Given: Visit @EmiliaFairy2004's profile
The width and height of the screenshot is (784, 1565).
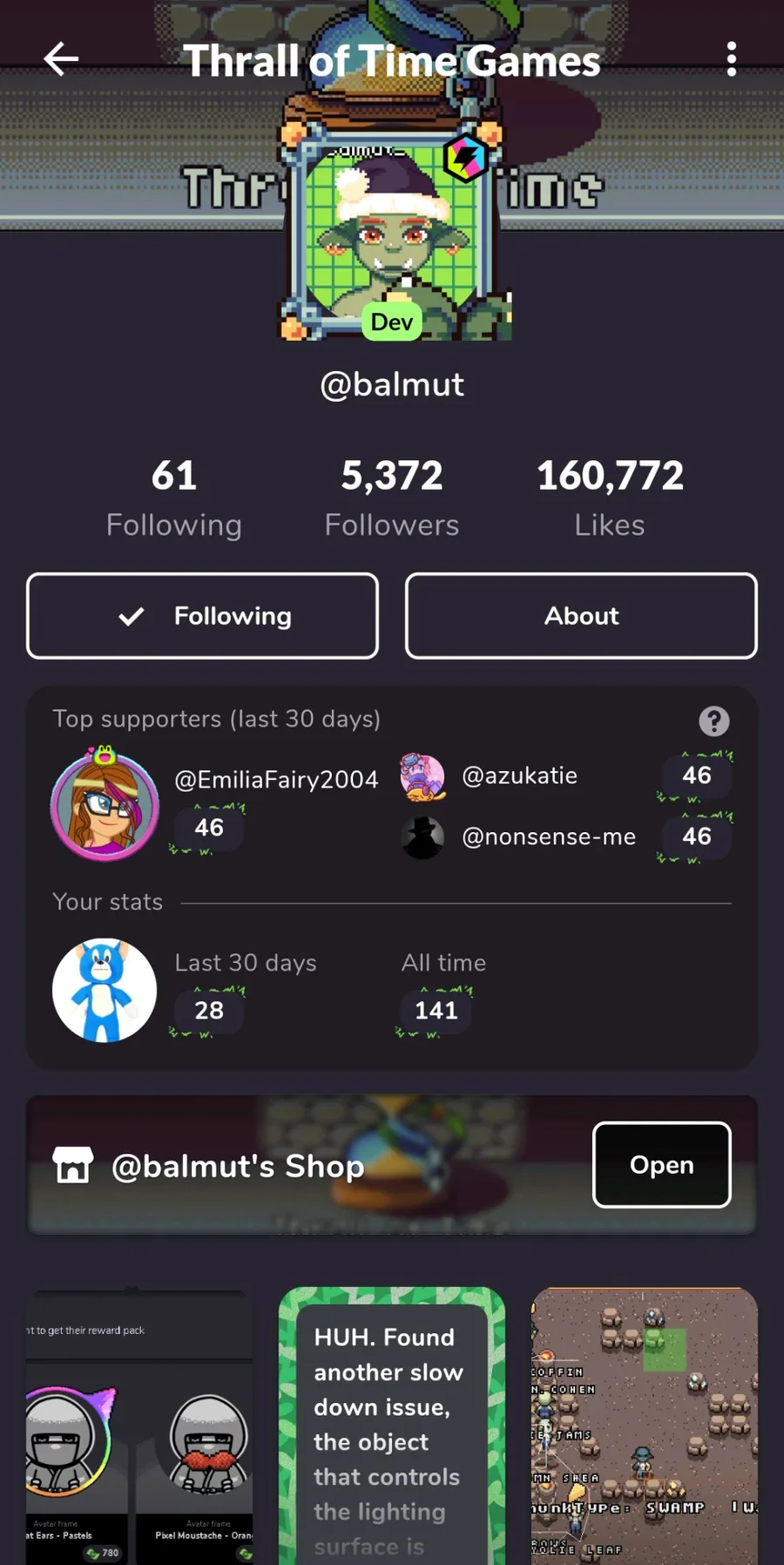Looking at the screenshot, I should pos(275,779).
